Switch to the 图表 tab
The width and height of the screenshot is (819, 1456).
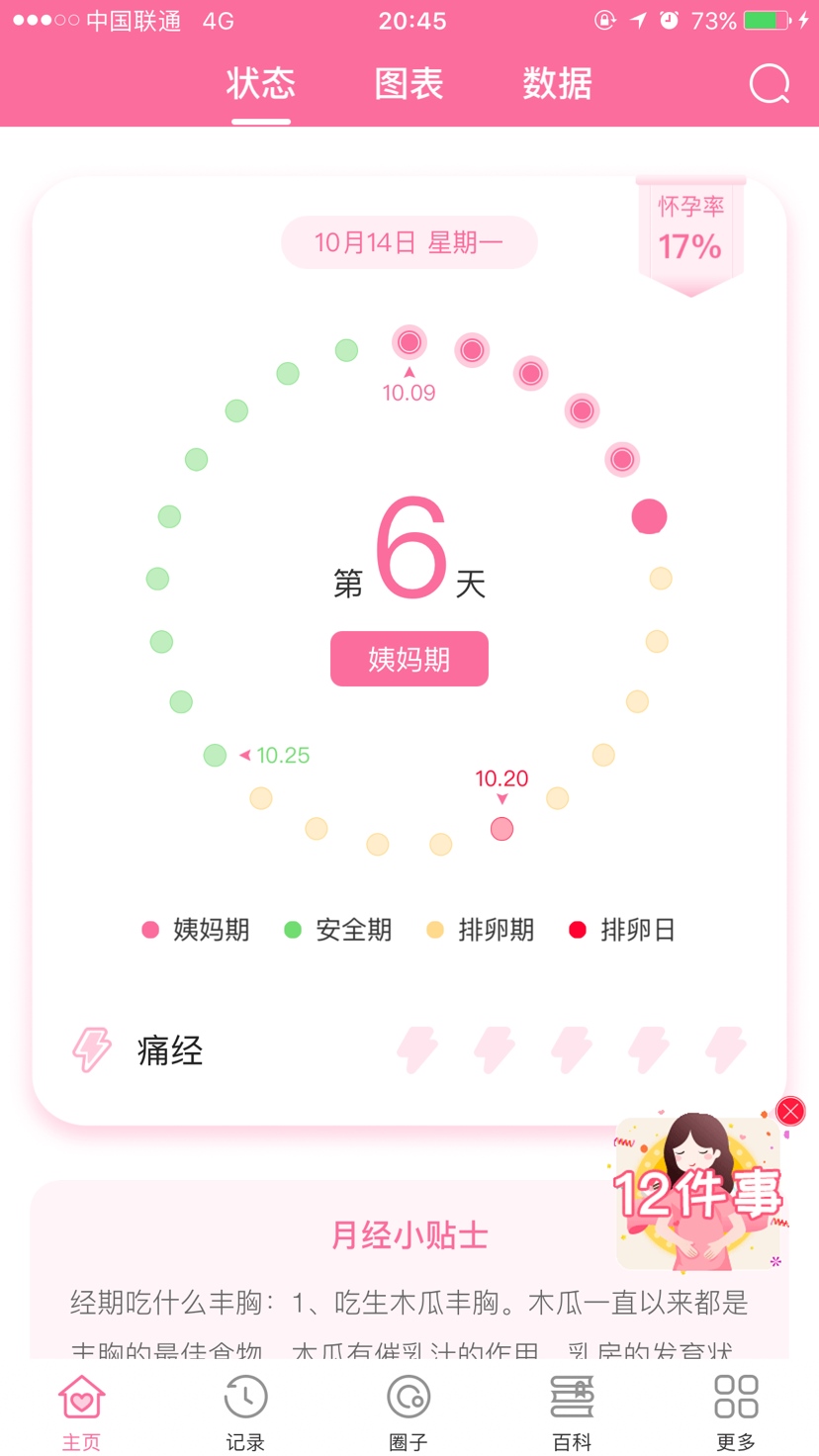pyautogui.click(x=409, y=84)
